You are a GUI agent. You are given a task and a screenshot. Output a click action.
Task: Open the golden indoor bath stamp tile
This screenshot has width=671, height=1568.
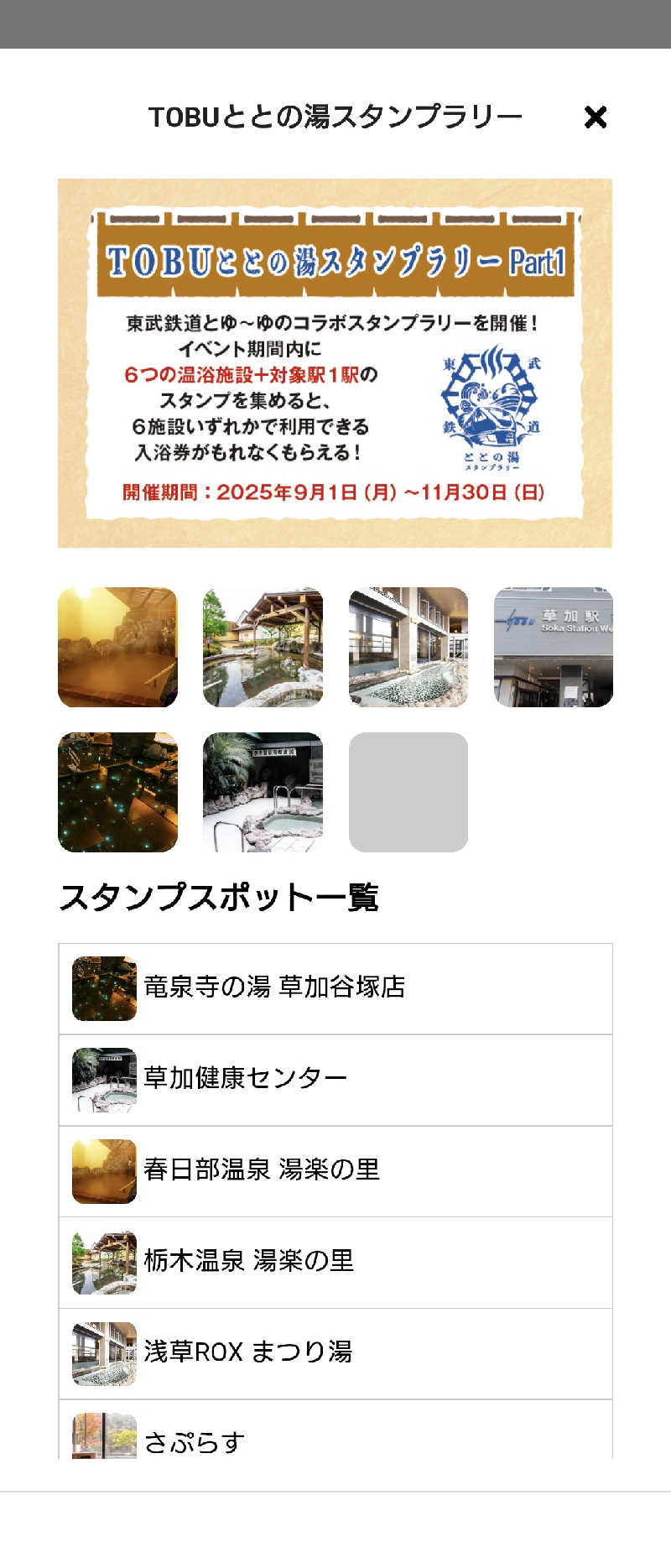tap(117, 647)
